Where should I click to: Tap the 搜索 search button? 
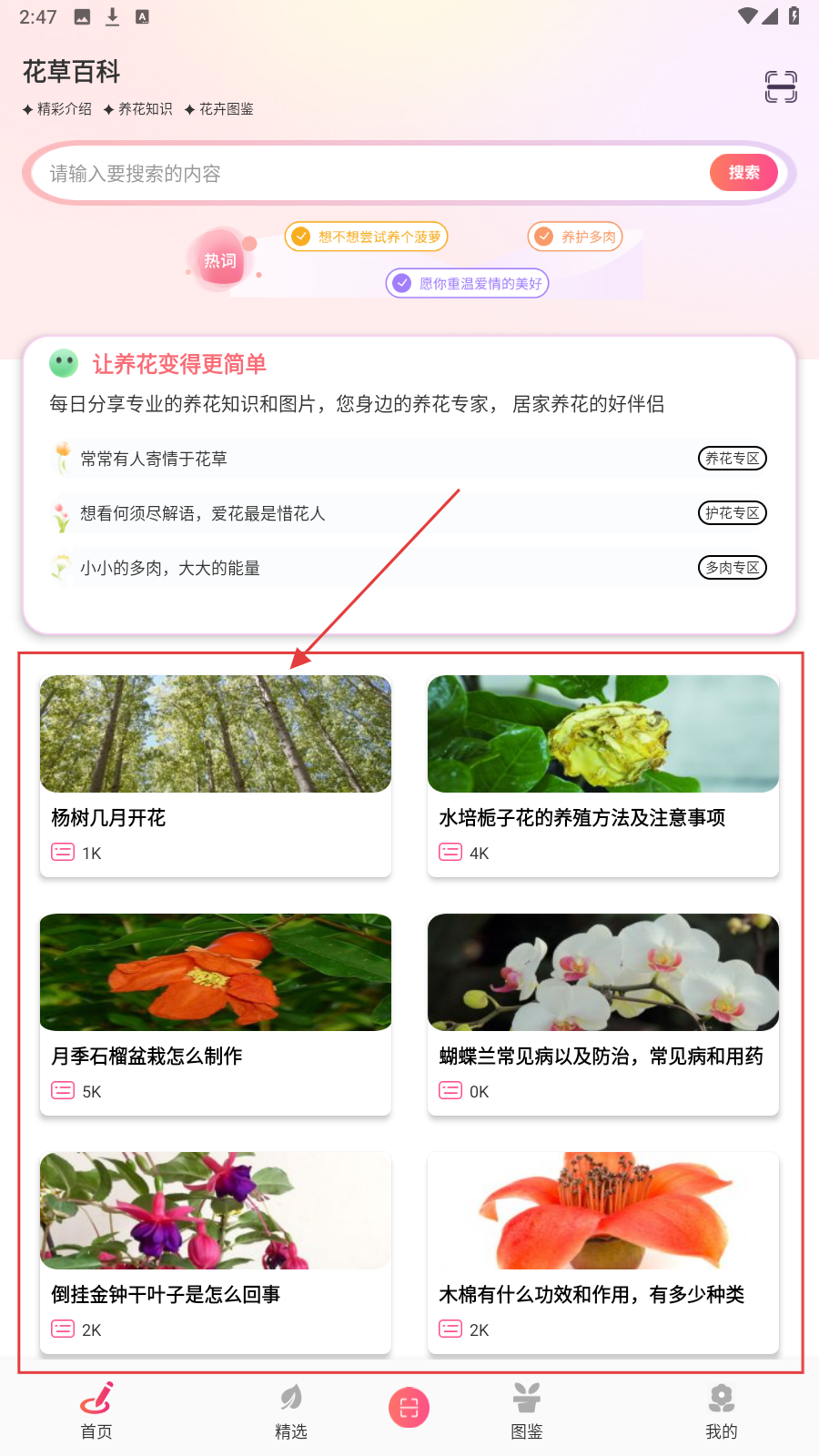click(x=743, y=173)
